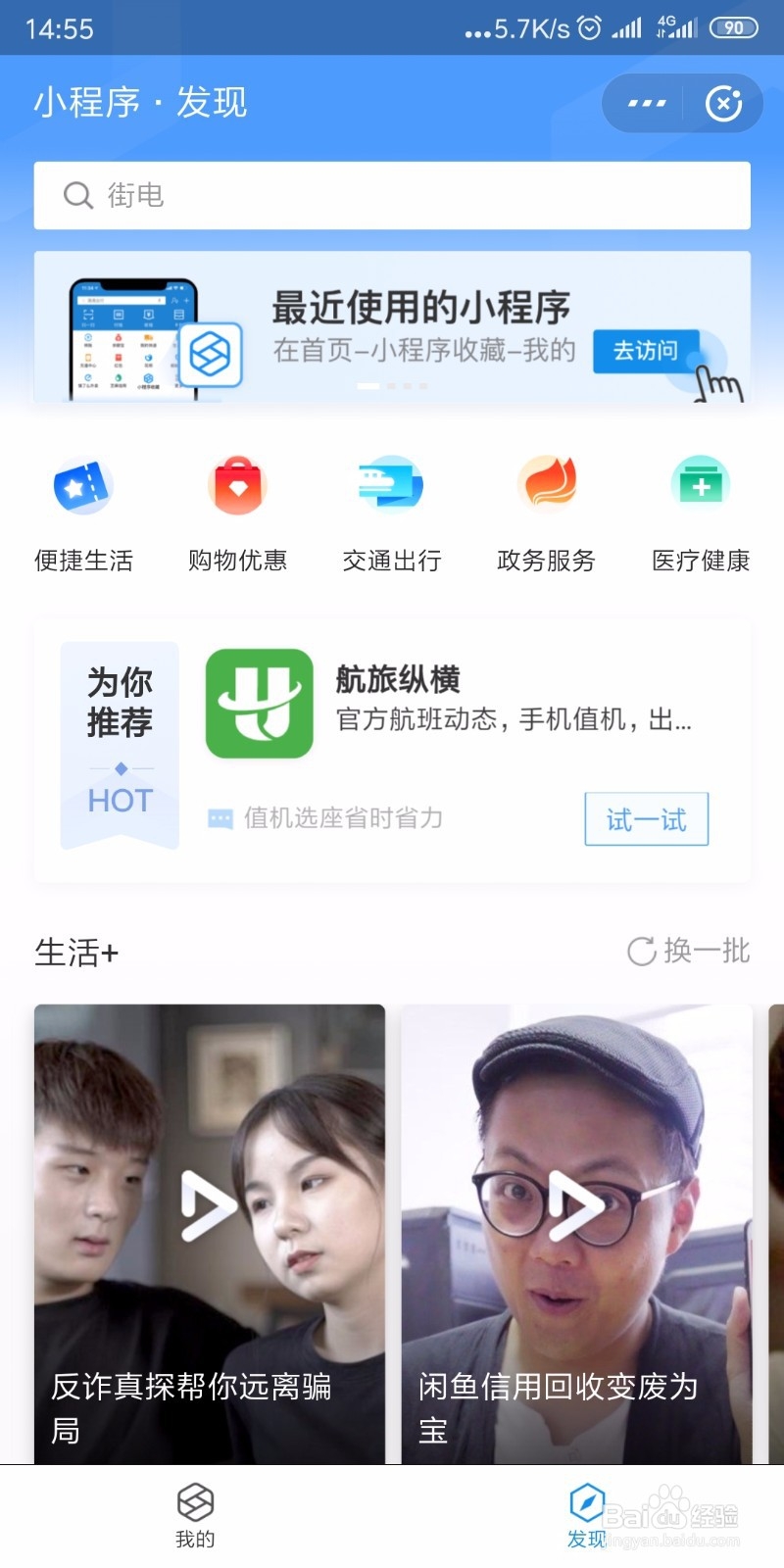
Task: Tap 换一批 to refresh recommendations
Action: tap(688, 951)
